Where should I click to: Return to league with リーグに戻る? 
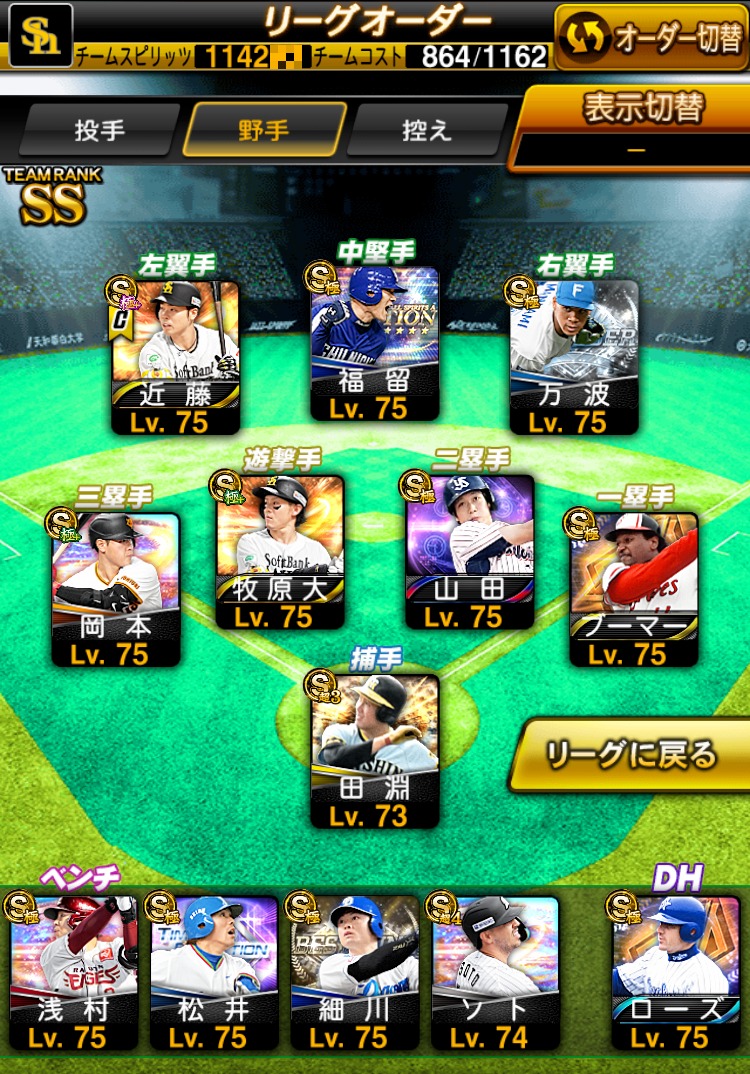pyautogui.click(x=630, y=754)
